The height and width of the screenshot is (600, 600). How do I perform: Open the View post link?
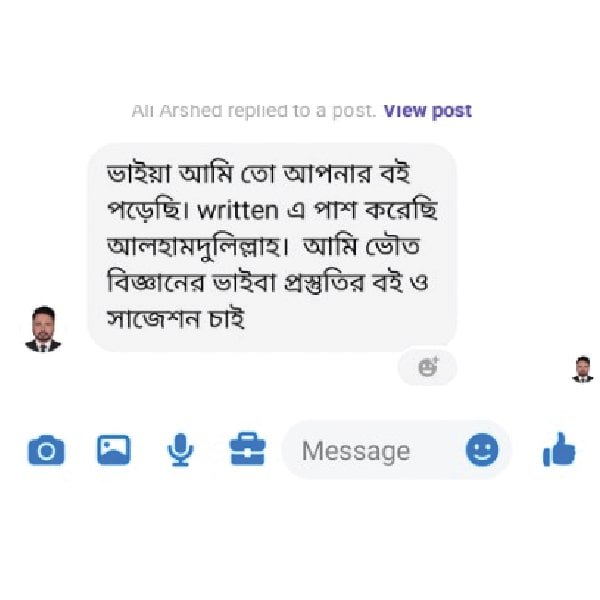point(427,111)
